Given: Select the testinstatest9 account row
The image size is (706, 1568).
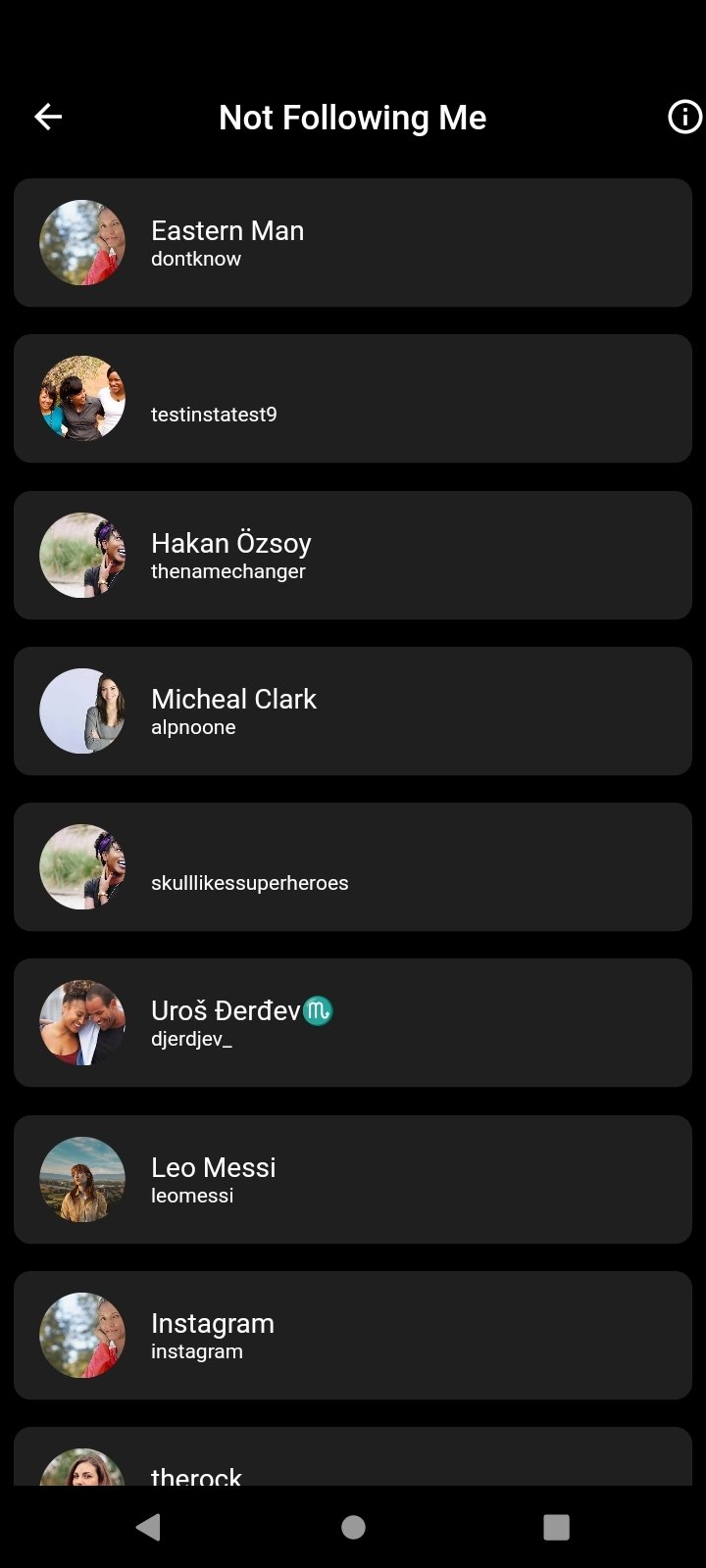Looking at the screenshot, I should [353, 399].
